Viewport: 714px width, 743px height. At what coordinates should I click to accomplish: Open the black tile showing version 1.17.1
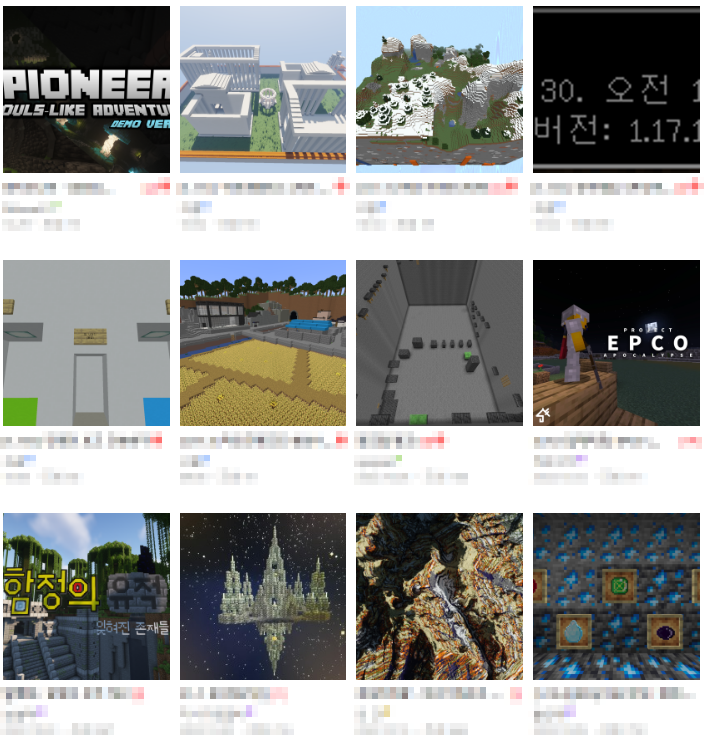pos(616,90)
